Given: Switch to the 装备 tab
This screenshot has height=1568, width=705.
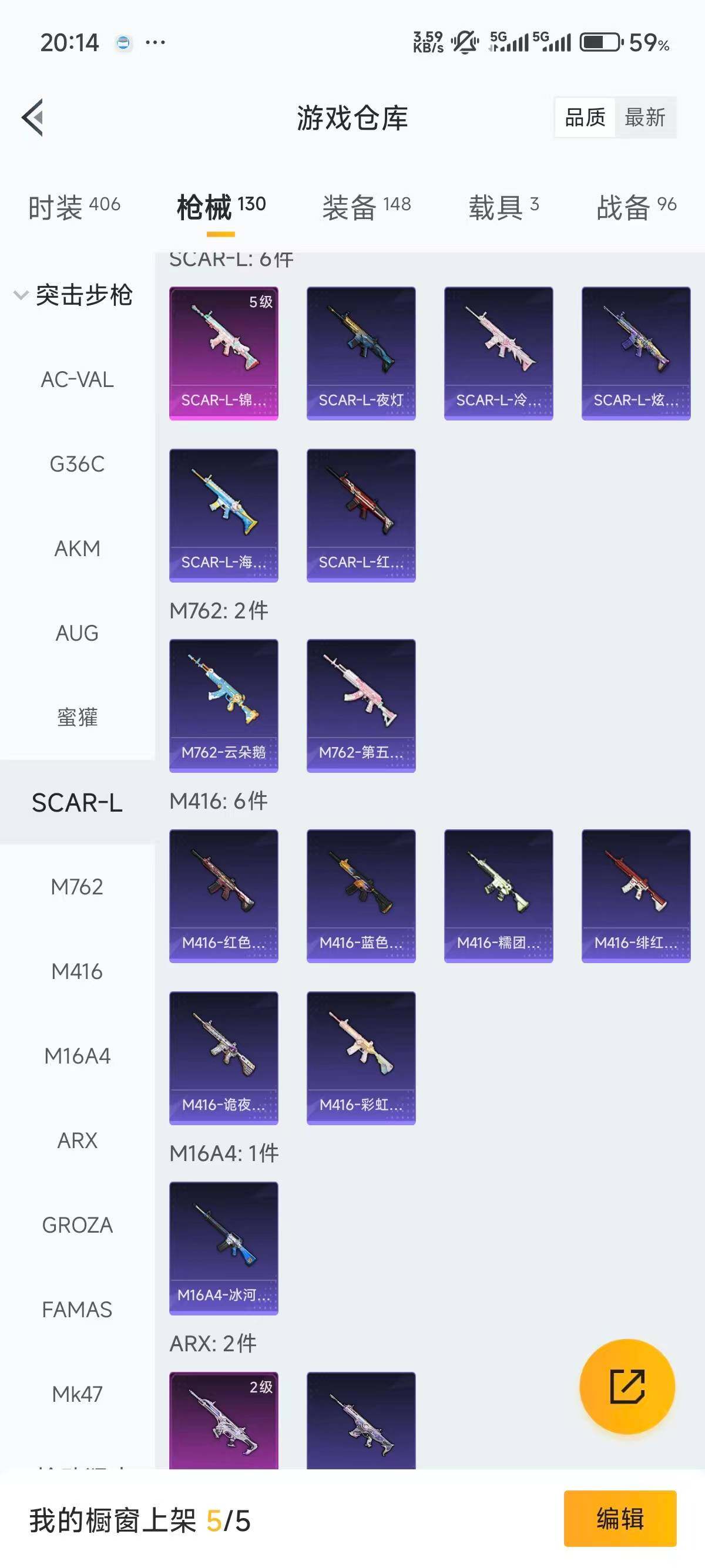Looking at the screenshot, I should [367, 207].
